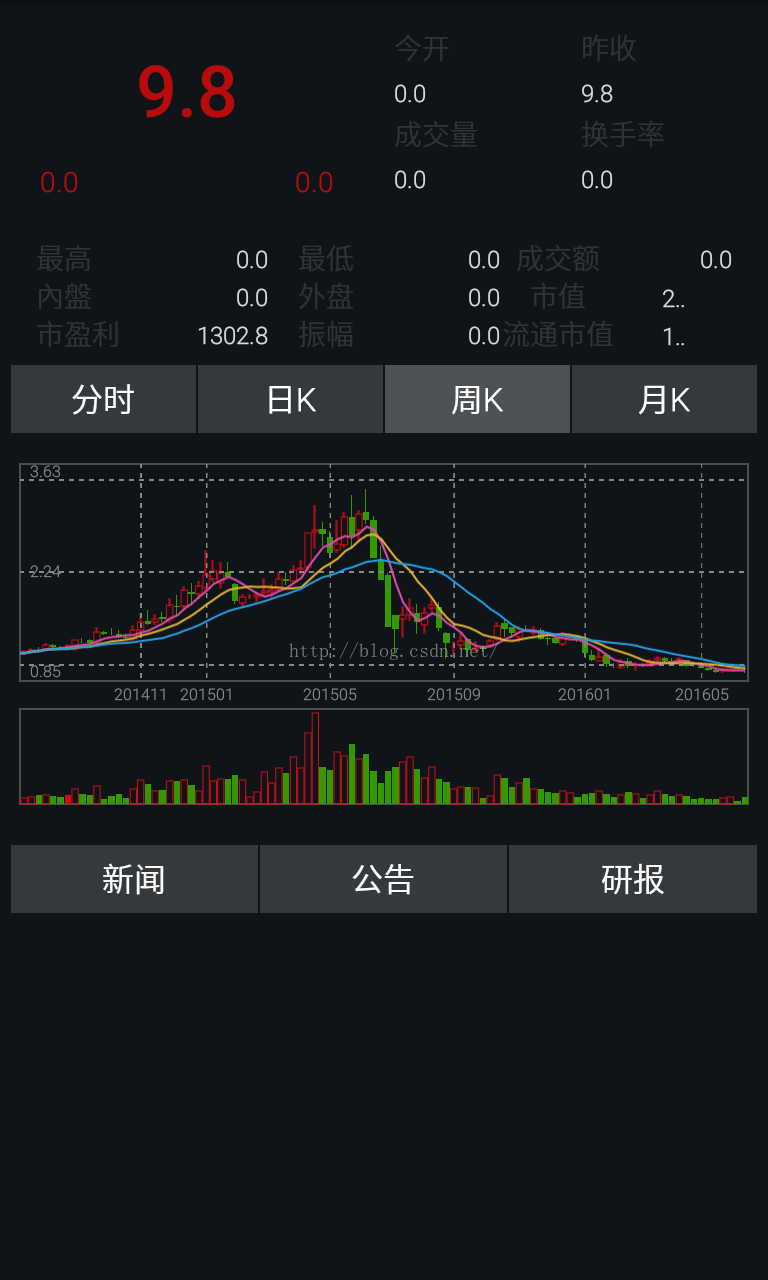Switch to the 分时 chart tab
Viewport: 768px width, 1280px height.
pos(103,399)
